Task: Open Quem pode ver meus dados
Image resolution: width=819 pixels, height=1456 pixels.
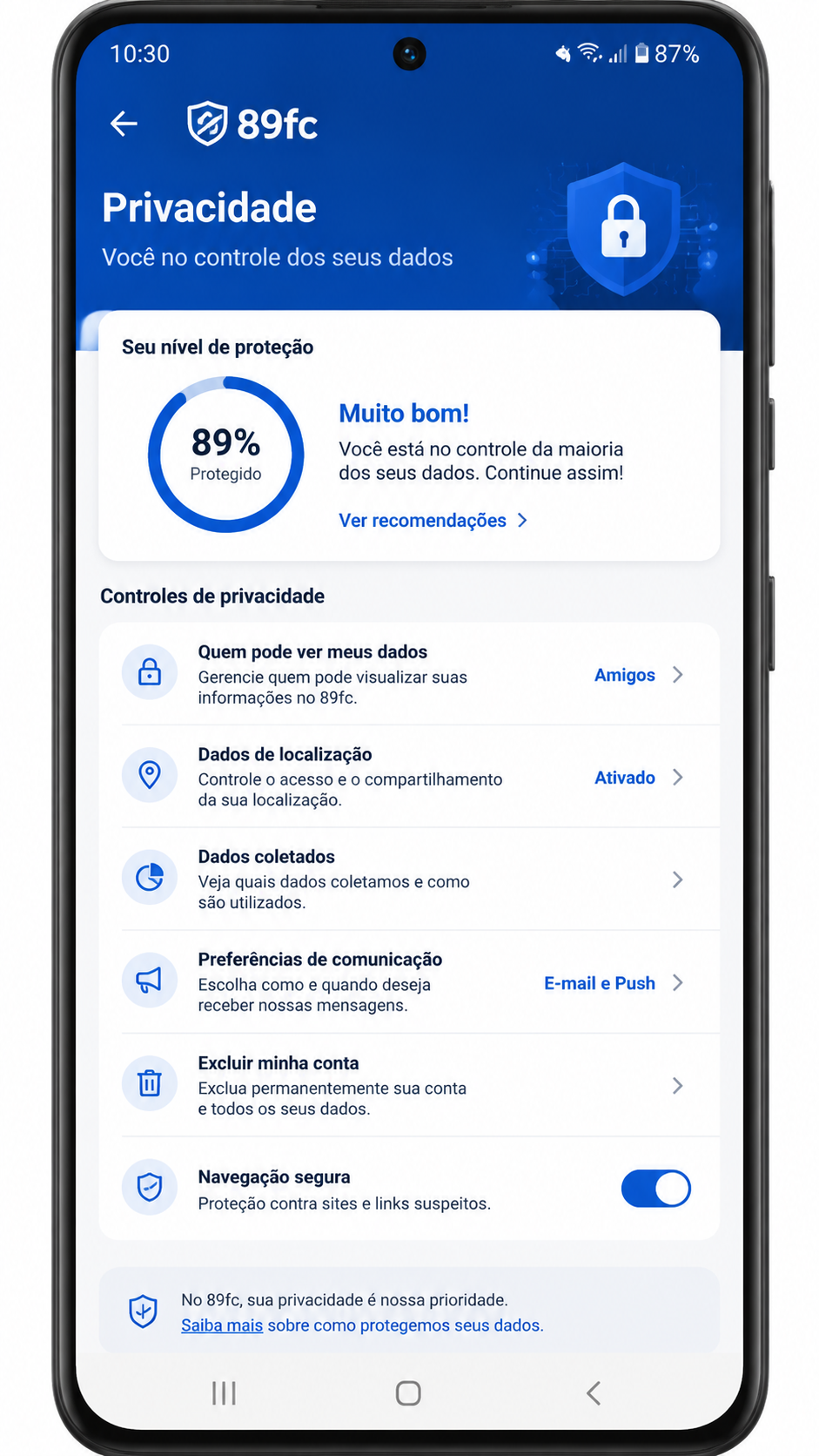Action: (x=409, y=674)
